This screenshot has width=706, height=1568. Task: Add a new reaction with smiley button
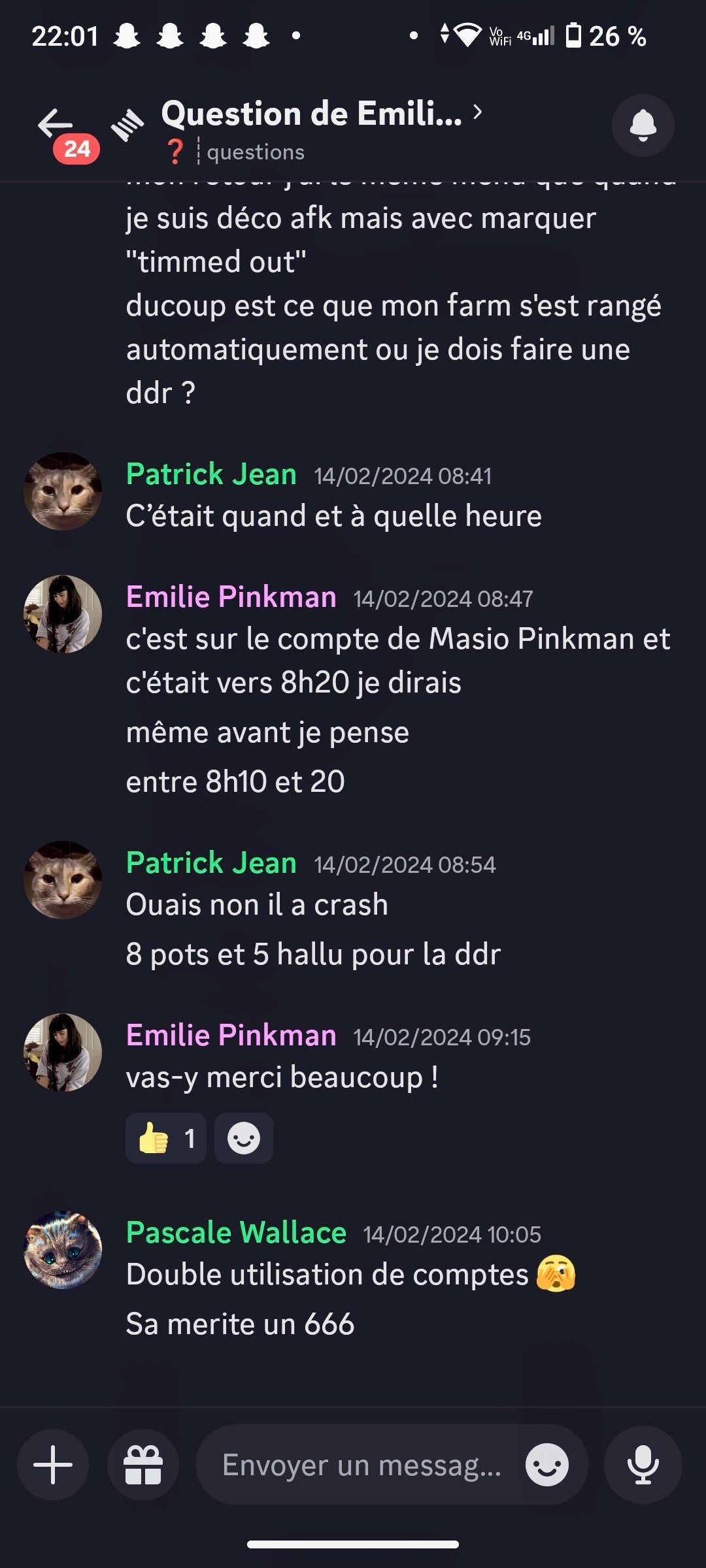pos(244,1138)
